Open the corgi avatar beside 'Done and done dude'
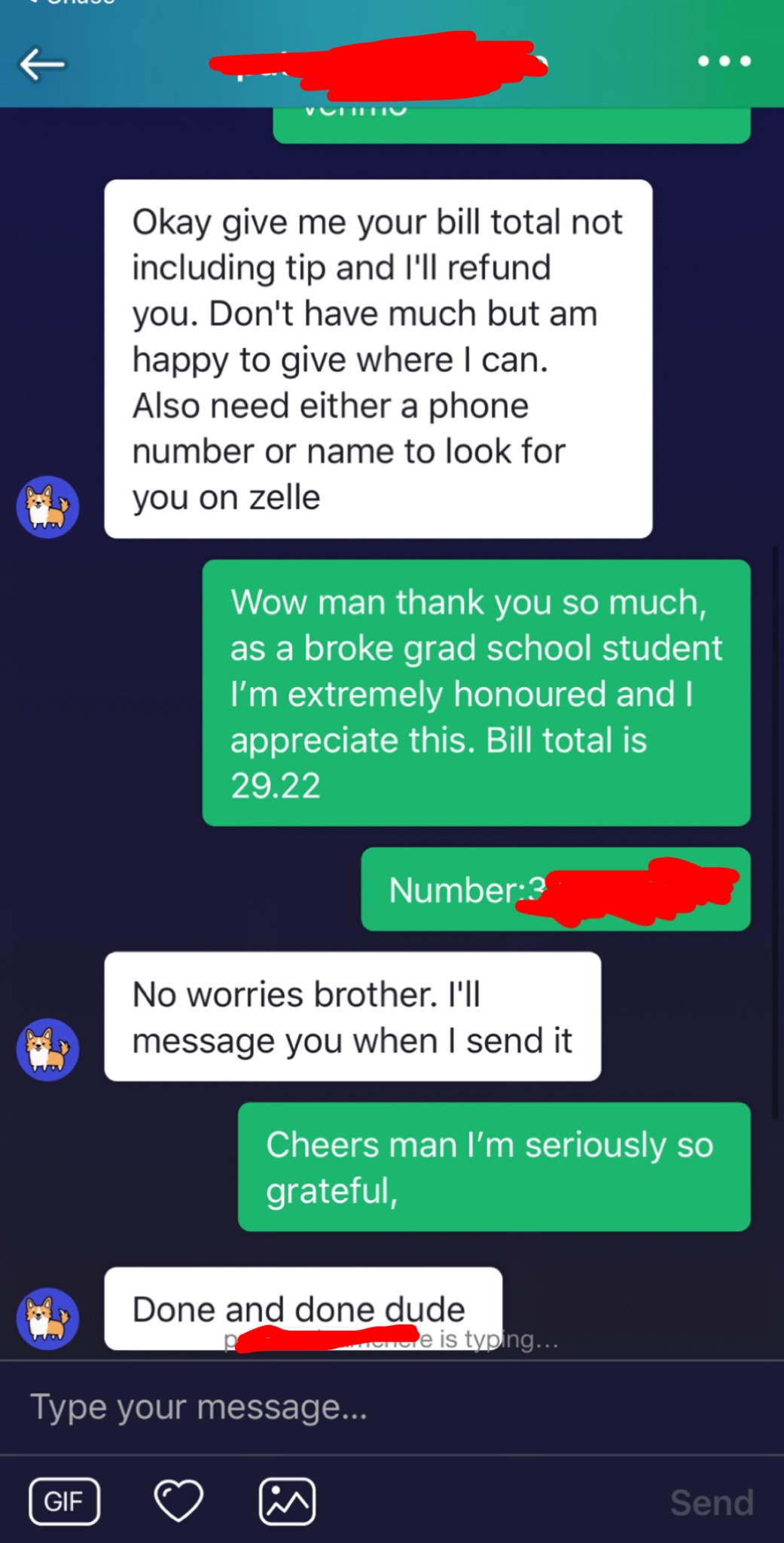Viewport: 784px width, 1543px height. (47, 1318)
